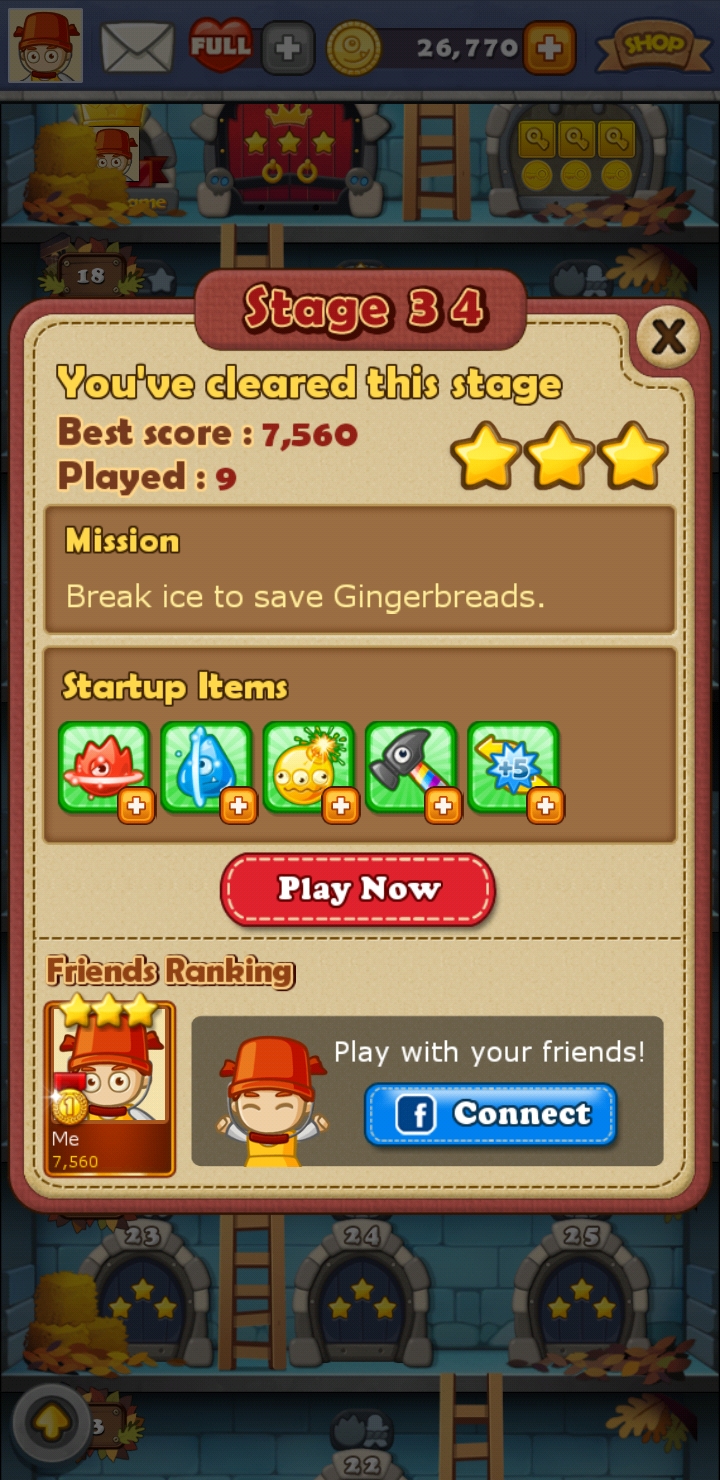Close the Stage 34 dialog
The height and width of the screenshot is (1480, 720).
667,339
